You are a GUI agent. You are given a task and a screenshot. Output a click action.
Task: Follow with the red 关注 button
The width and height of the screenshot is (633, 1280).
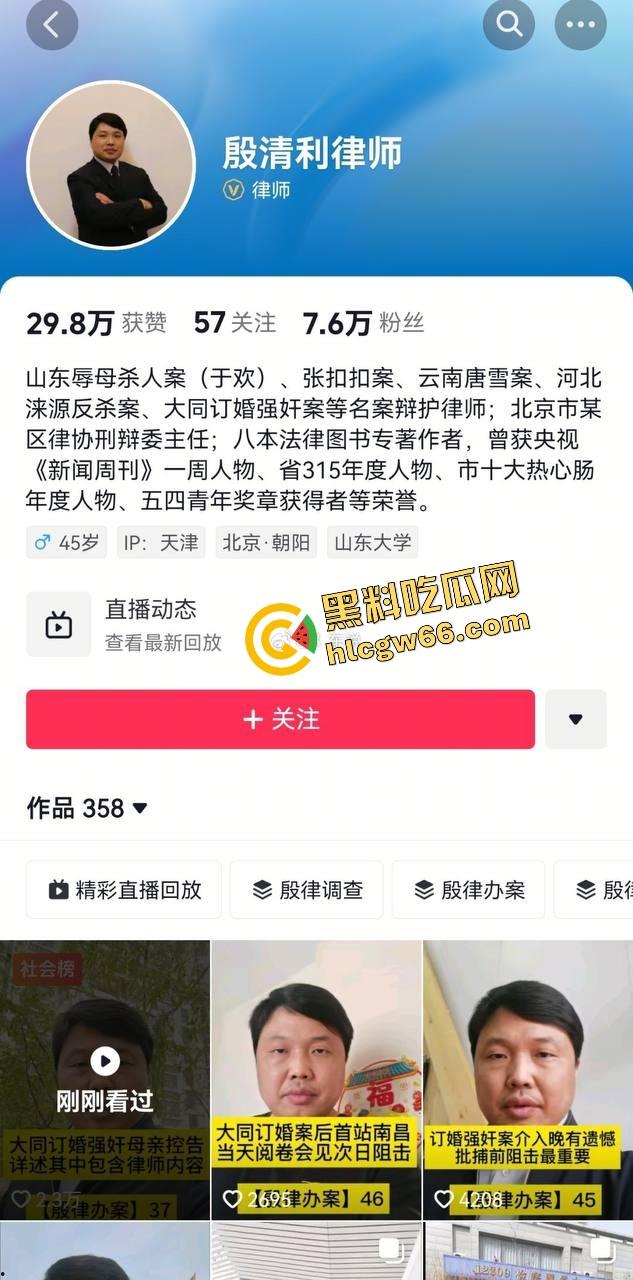[x=280, y=719]
